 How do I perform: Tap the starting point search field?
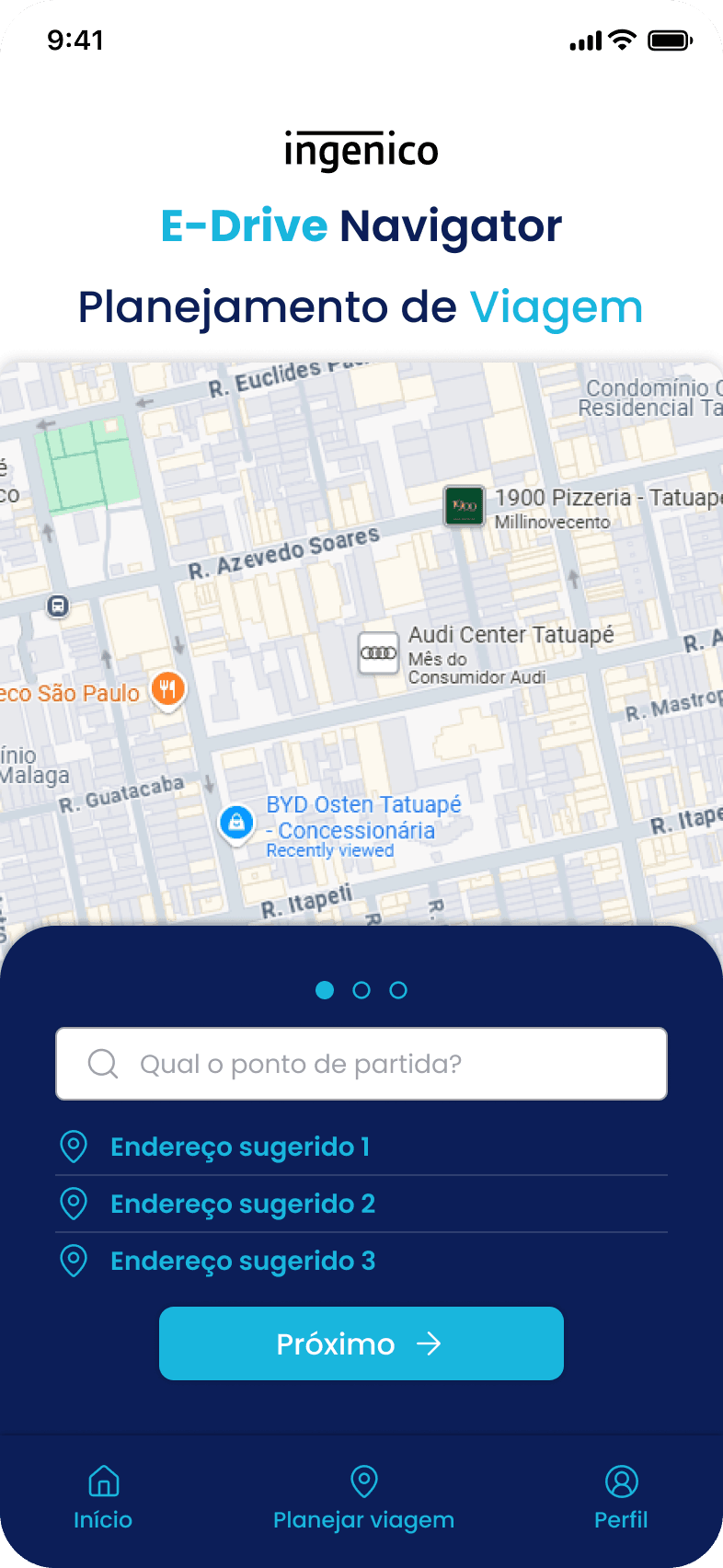[x=361, y=1064]
